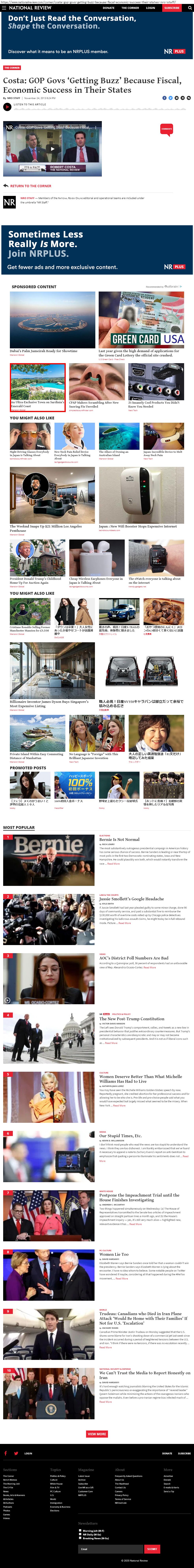Play the Listen to This Article audio
Image resolution: width=194 pixels, height=1568 pixels.
7,107
